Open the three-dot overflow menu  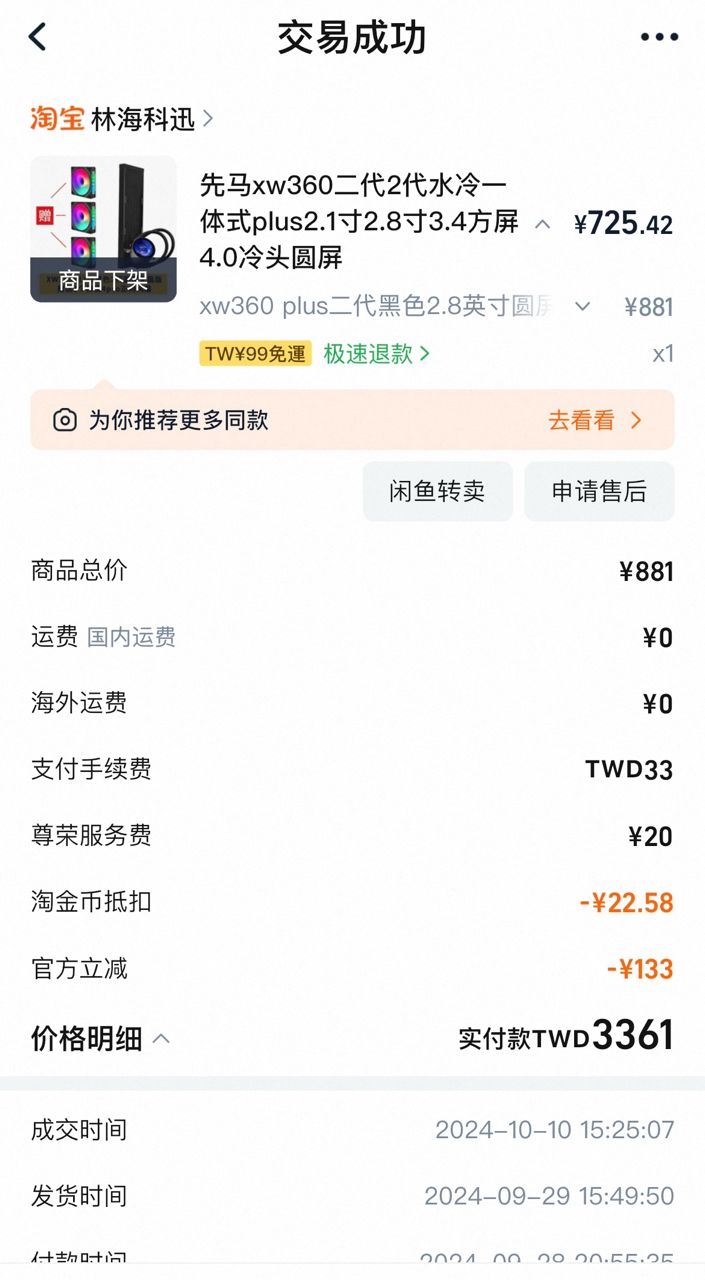point(659,38)
